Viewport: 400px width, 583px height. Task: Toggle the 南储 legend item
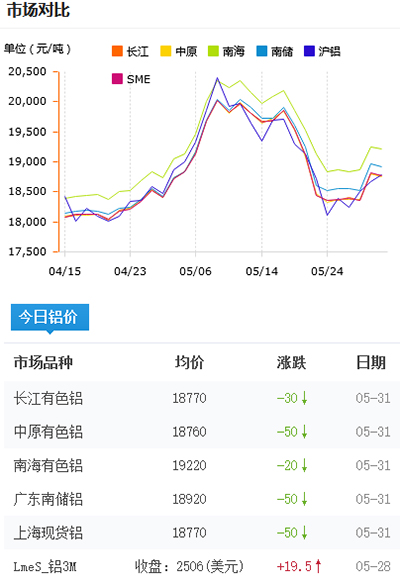click(x=275, y=51)
